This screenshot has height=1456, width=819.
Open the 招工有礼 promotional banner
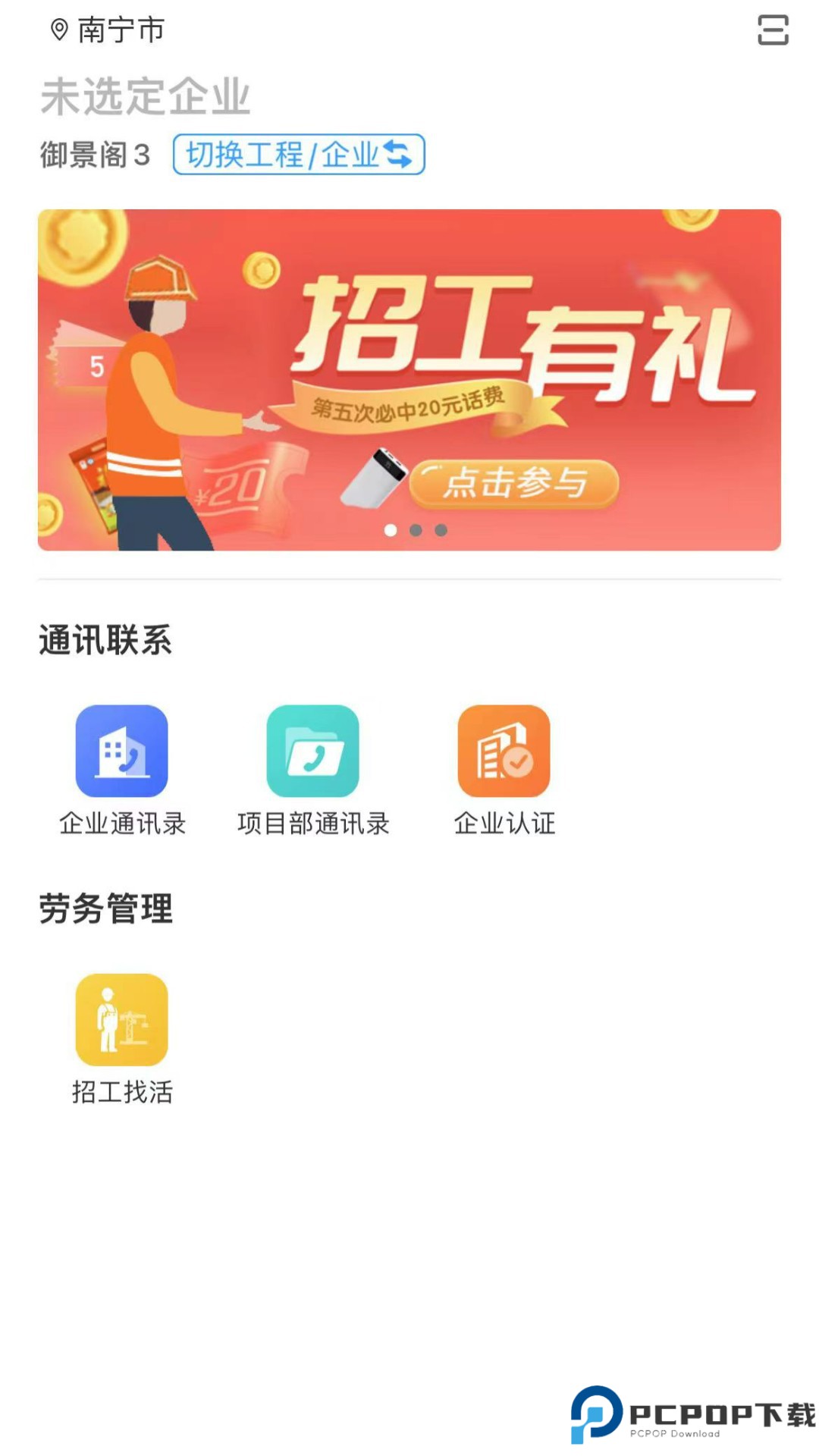click(409, 364)
